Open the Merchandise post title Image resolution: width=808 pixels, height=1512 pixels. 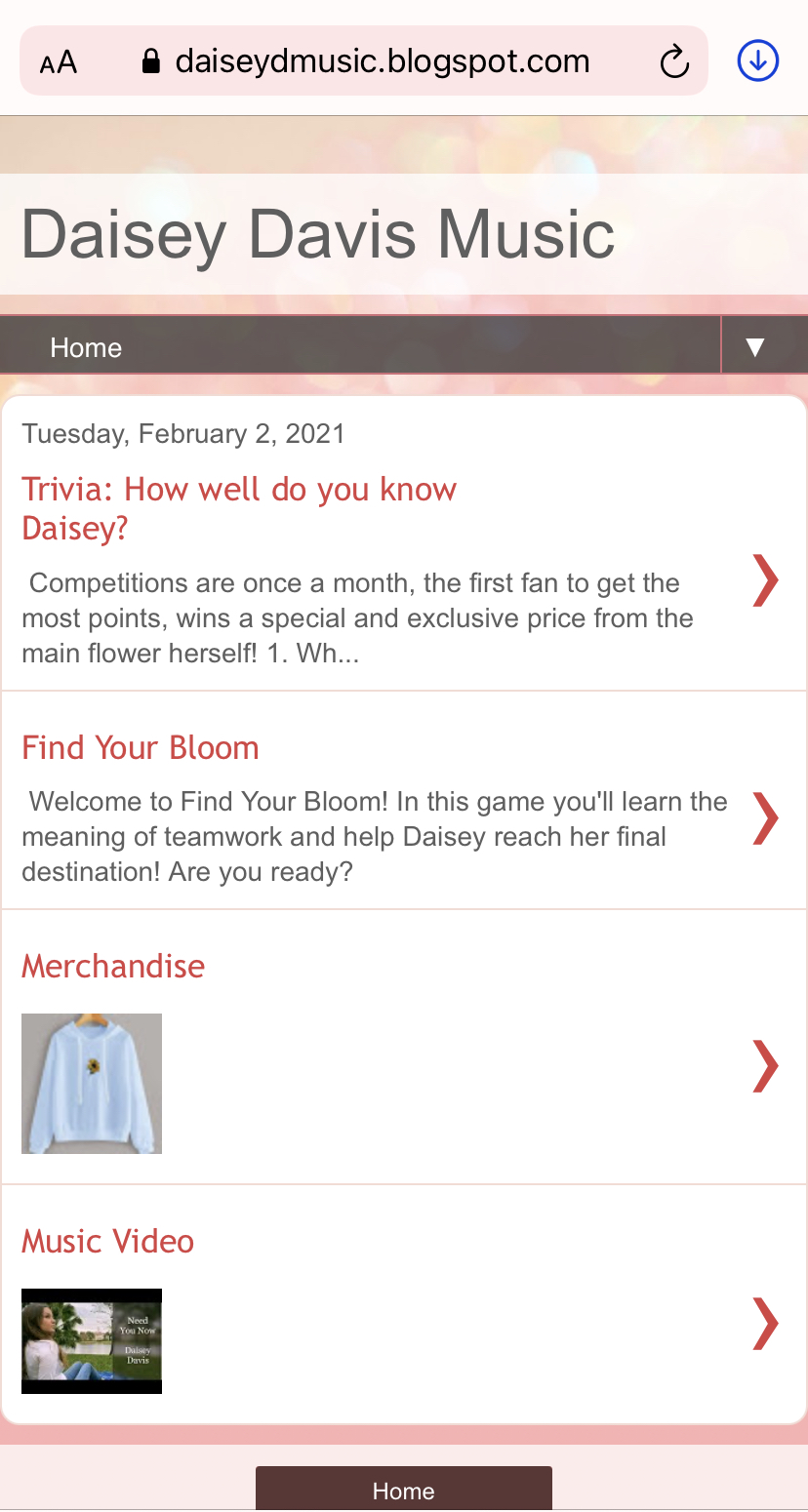pos(113,967)
